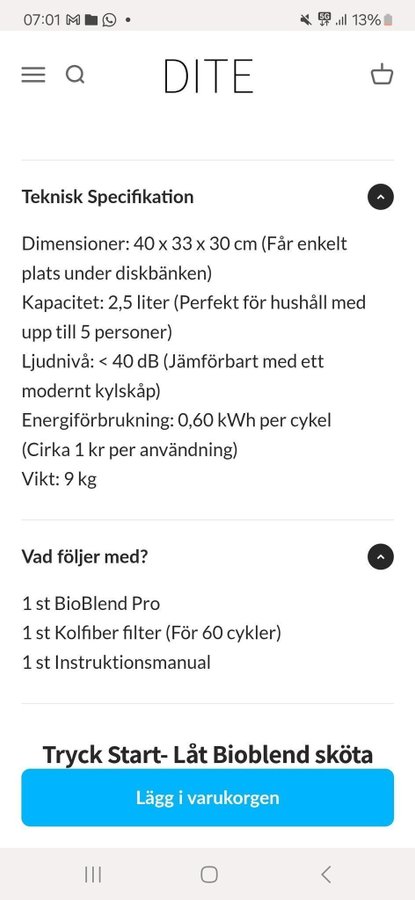Open the shopping basket
Screen dimensions: 415x900
[x=382, y=75]
